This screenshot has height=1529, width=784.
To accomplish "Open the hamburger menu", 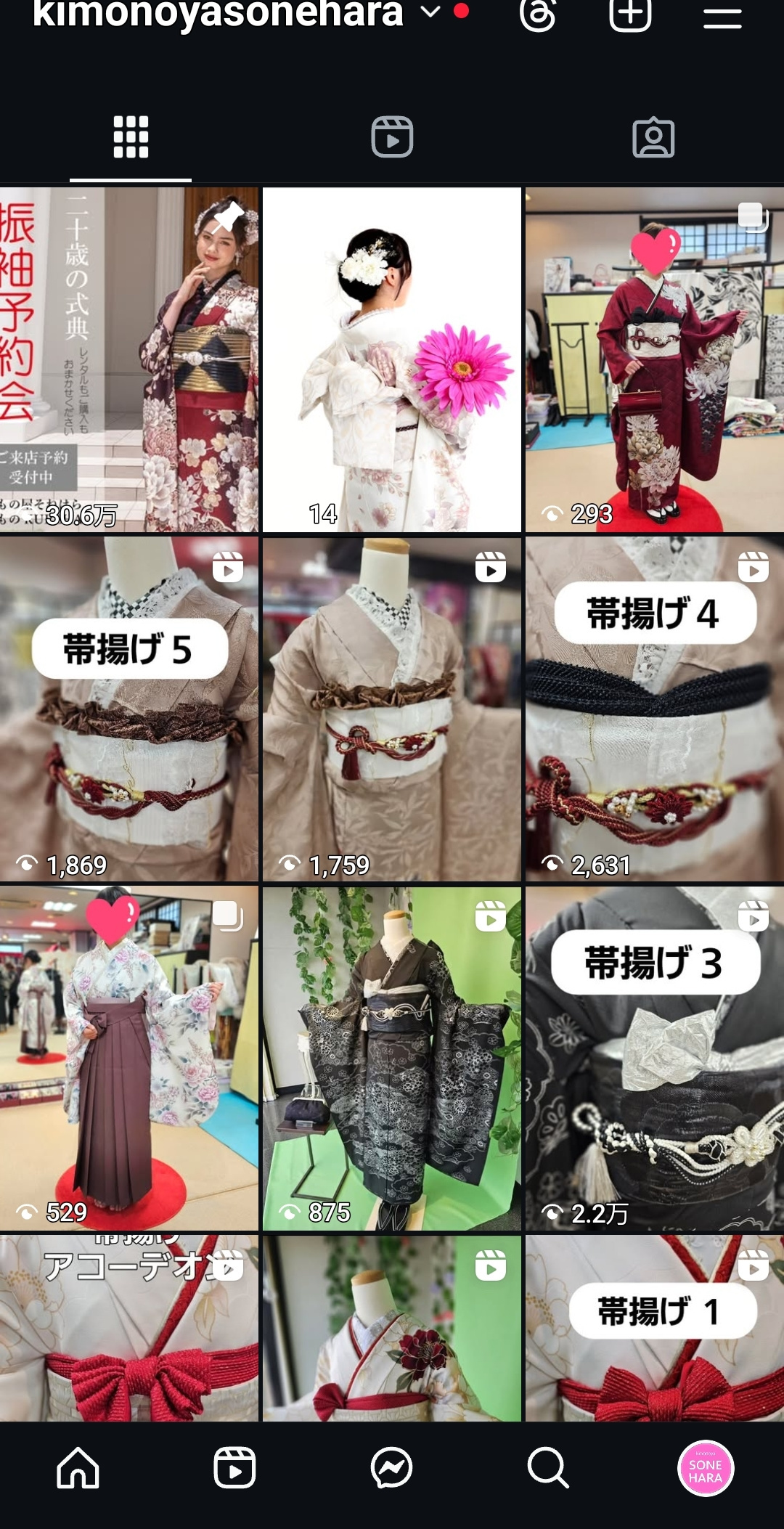I will pos(722,16).
